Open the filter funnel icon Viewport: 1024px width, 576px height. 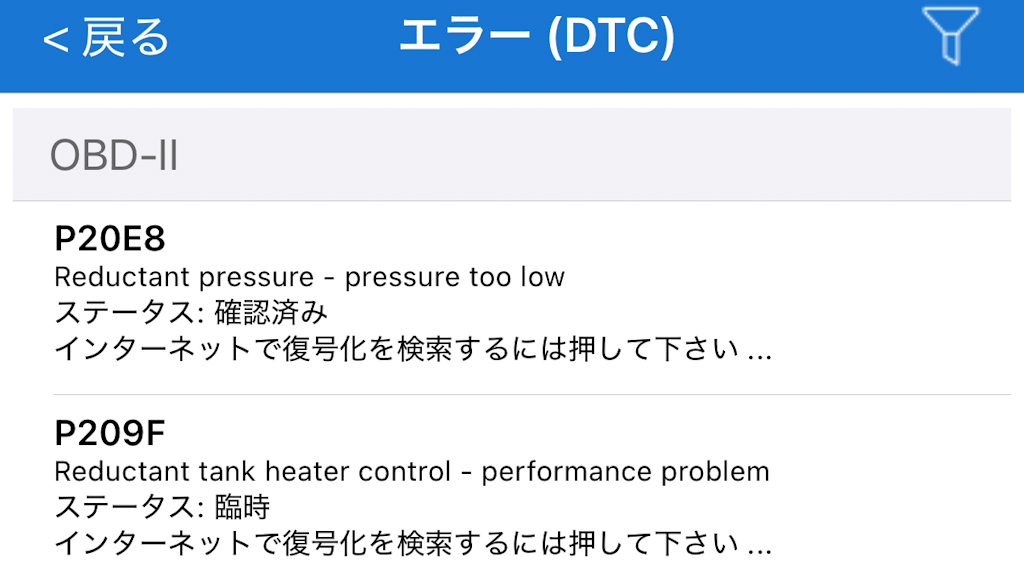pyautogui.click(x=951, y=38)
